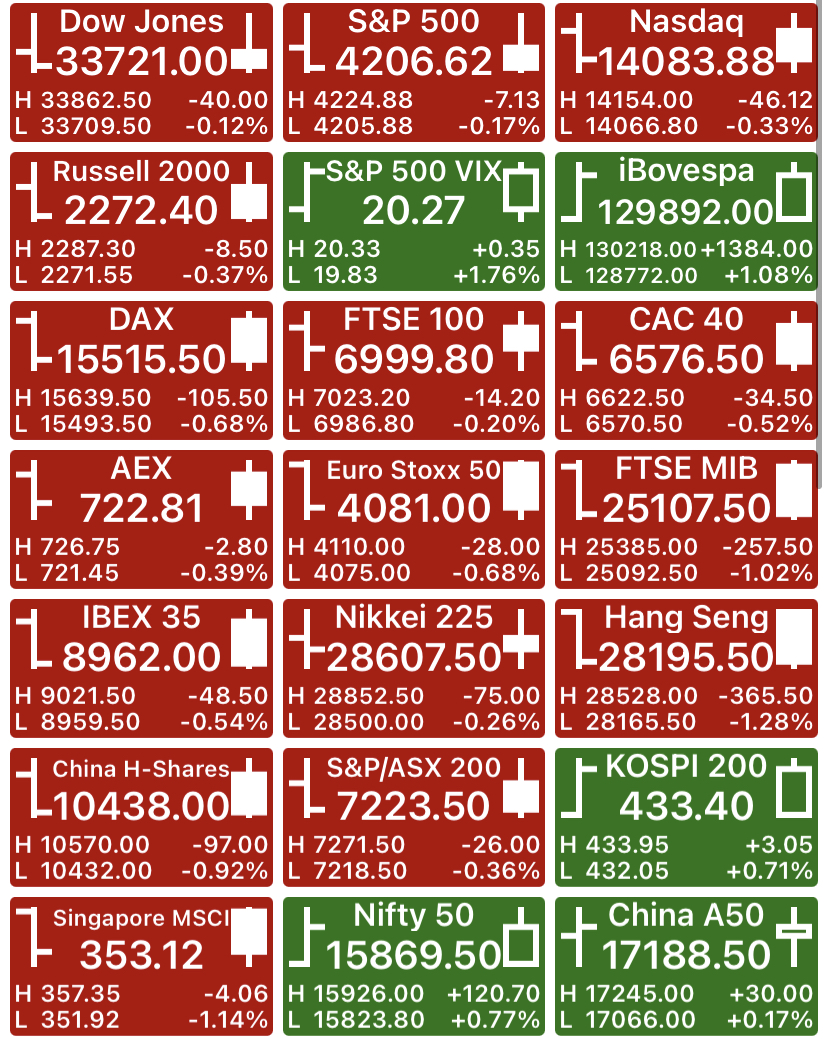Open the CAC 40 tile
Image resolution: width=828 pixels, height=1039 pixels.
tap(686, 370)
